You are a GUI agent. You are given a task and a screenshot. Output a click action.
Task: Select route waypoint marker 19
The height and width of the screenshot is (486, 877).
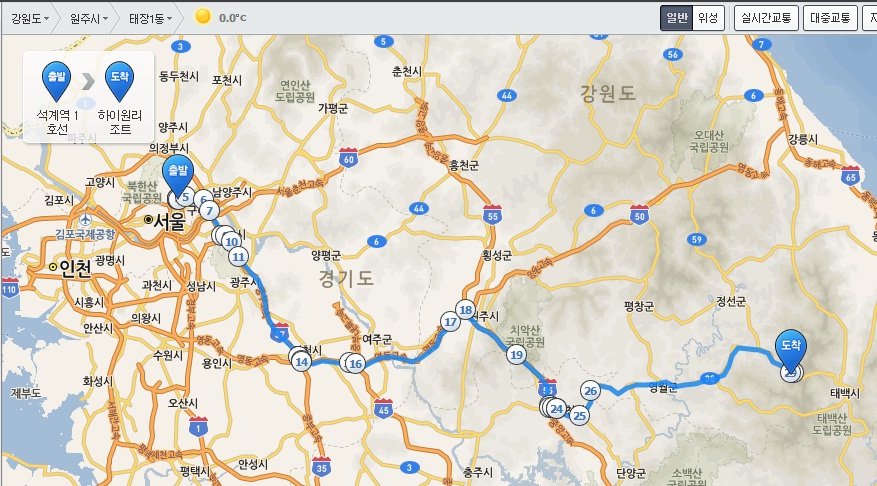(516, 354)
